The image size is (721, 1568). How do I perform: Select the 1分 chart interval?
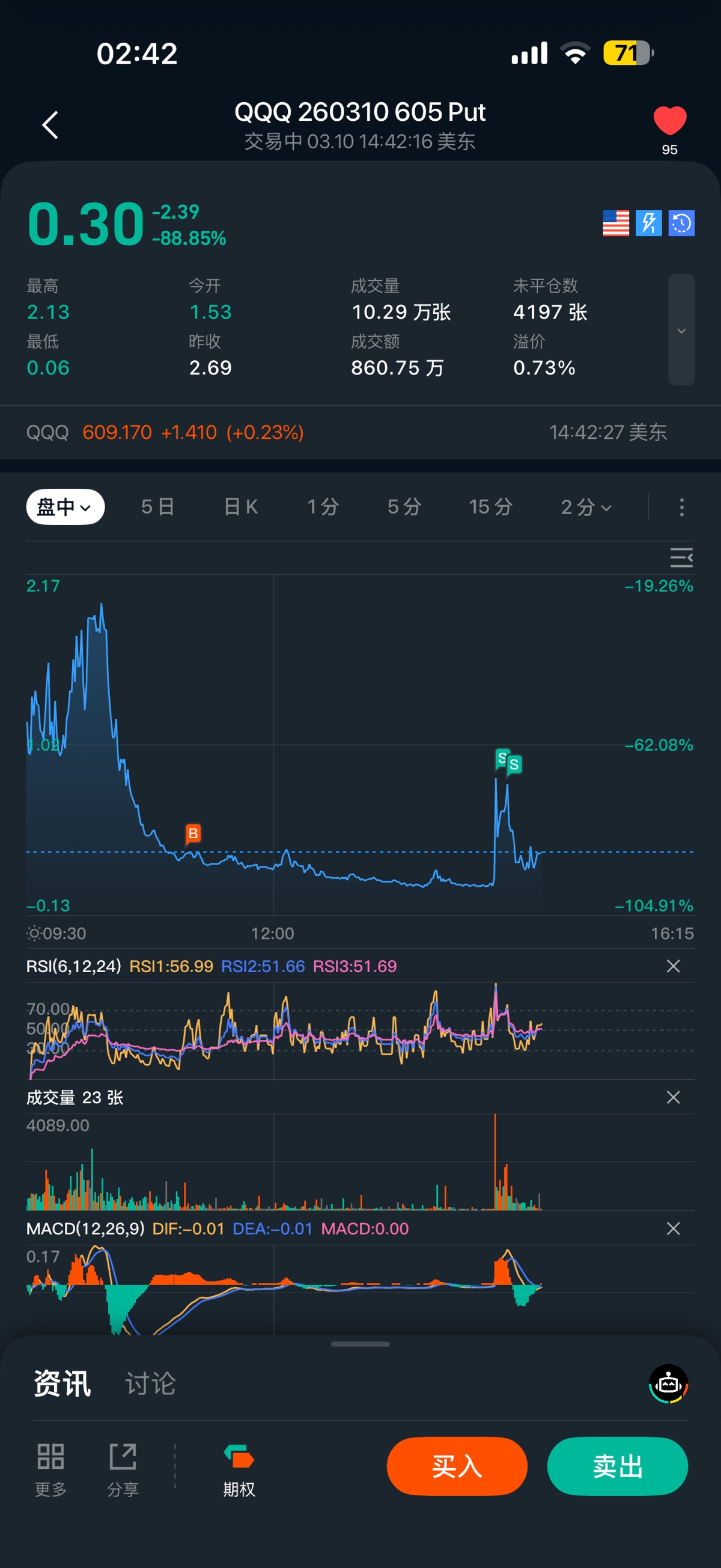tap(323, 506)
